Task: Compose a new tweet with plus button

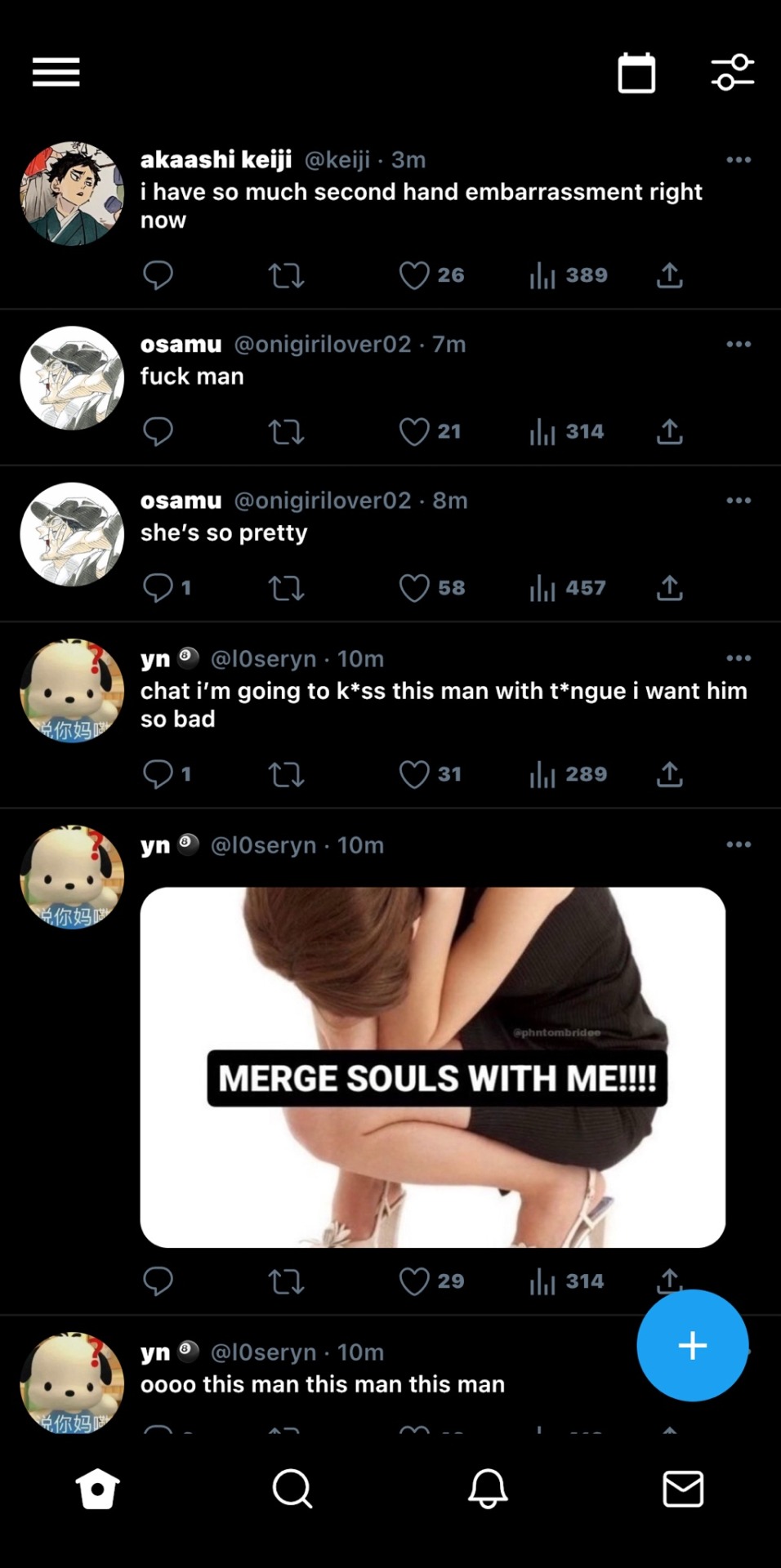Action: click(x=692, y=1345)
